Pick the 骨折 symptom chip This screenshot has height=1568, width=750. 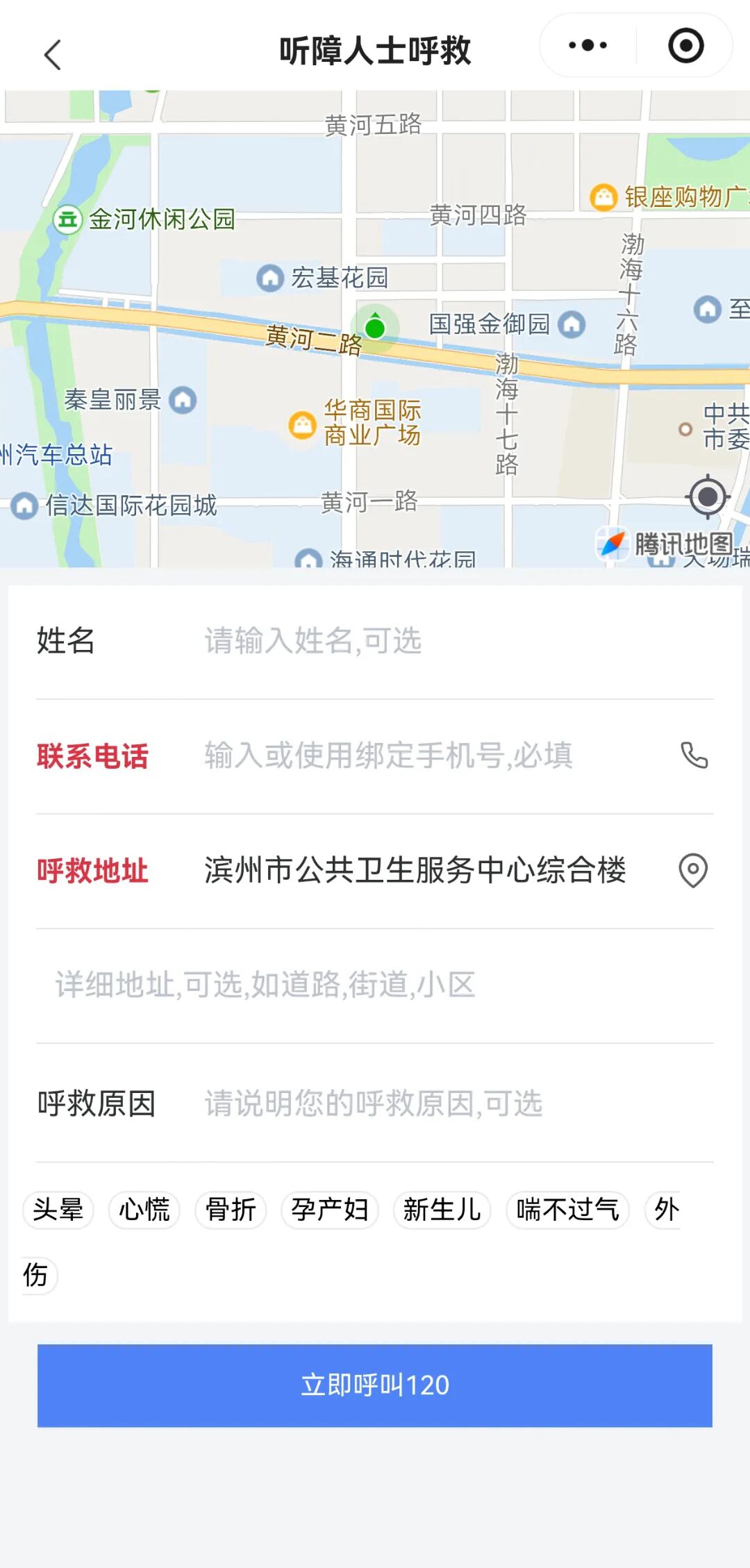(231, 1210)
